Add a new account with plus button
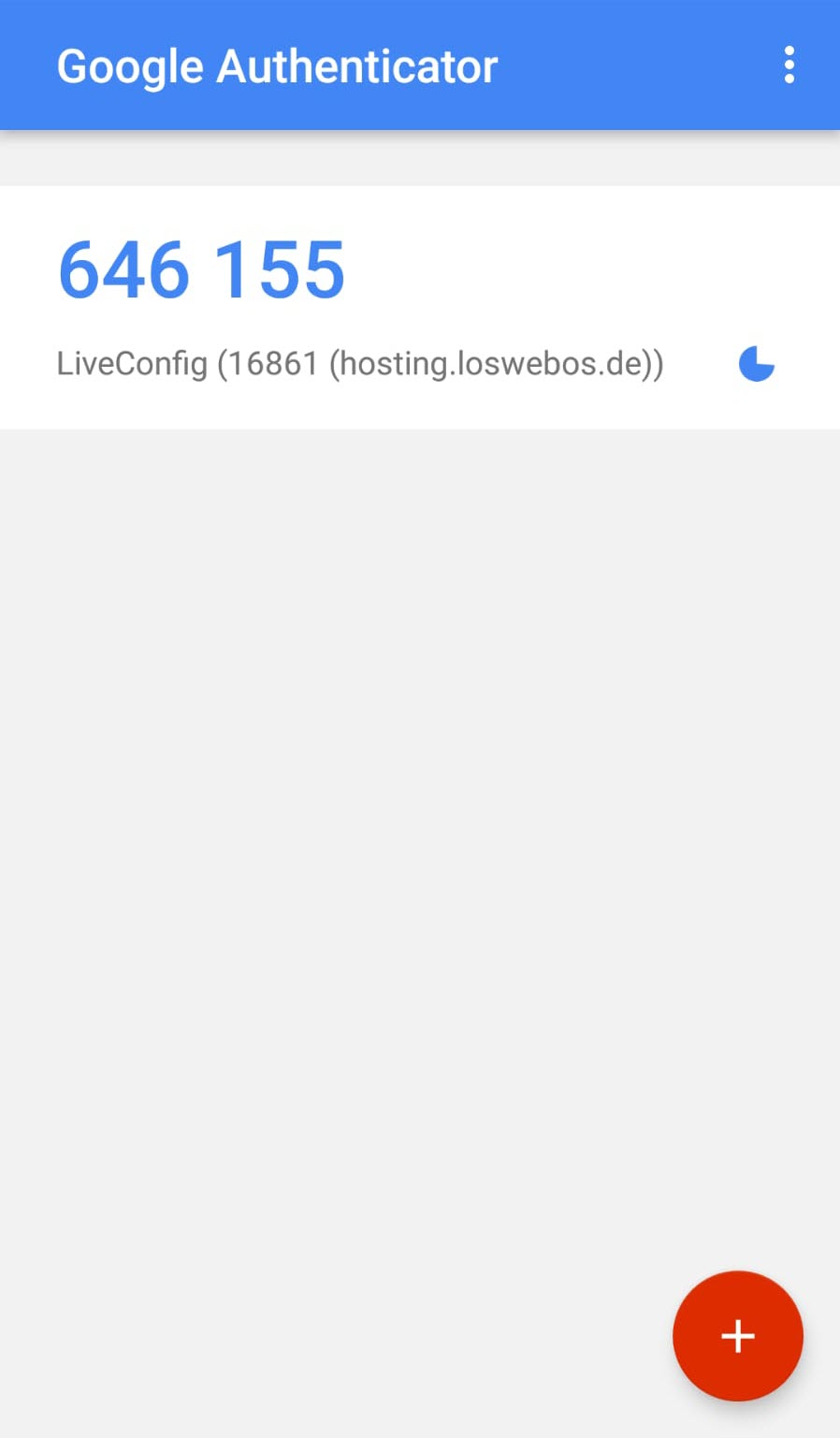Image resolution: width=840 pixels, height=1438 pixels. pos(737,1335)
